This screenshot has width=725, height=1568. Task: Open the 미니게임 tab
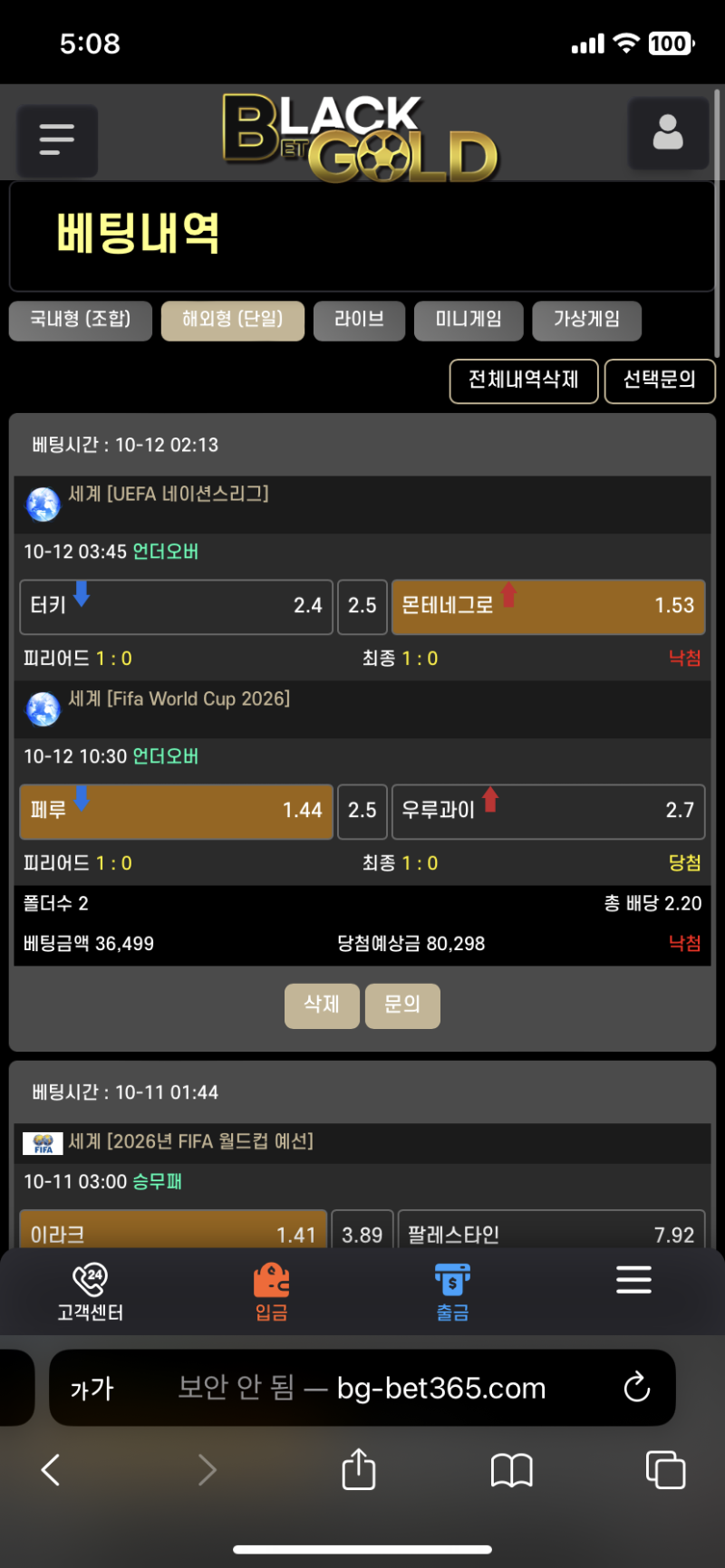tap(469, 320)
